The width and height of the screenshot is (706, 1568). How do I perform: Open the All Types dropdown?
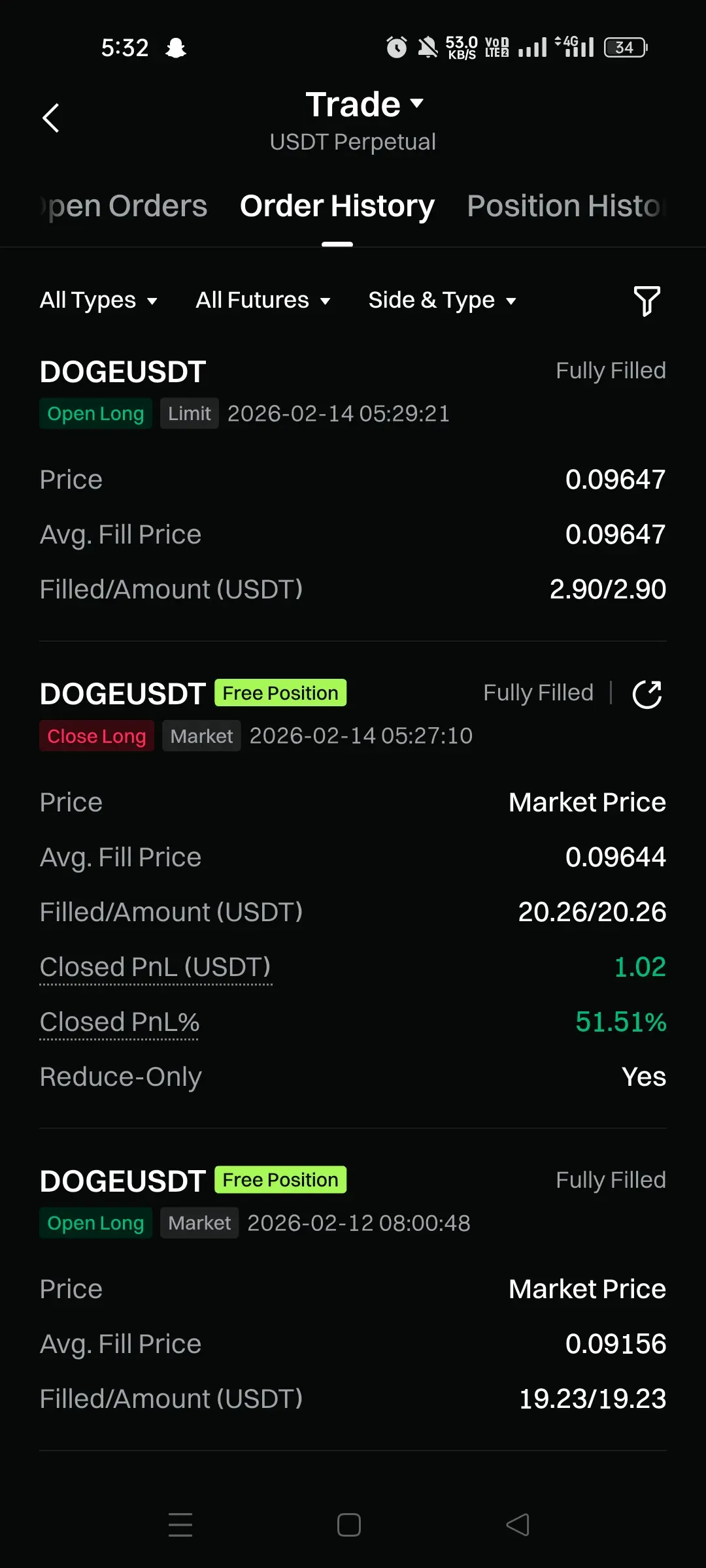[x=99, y=301]
